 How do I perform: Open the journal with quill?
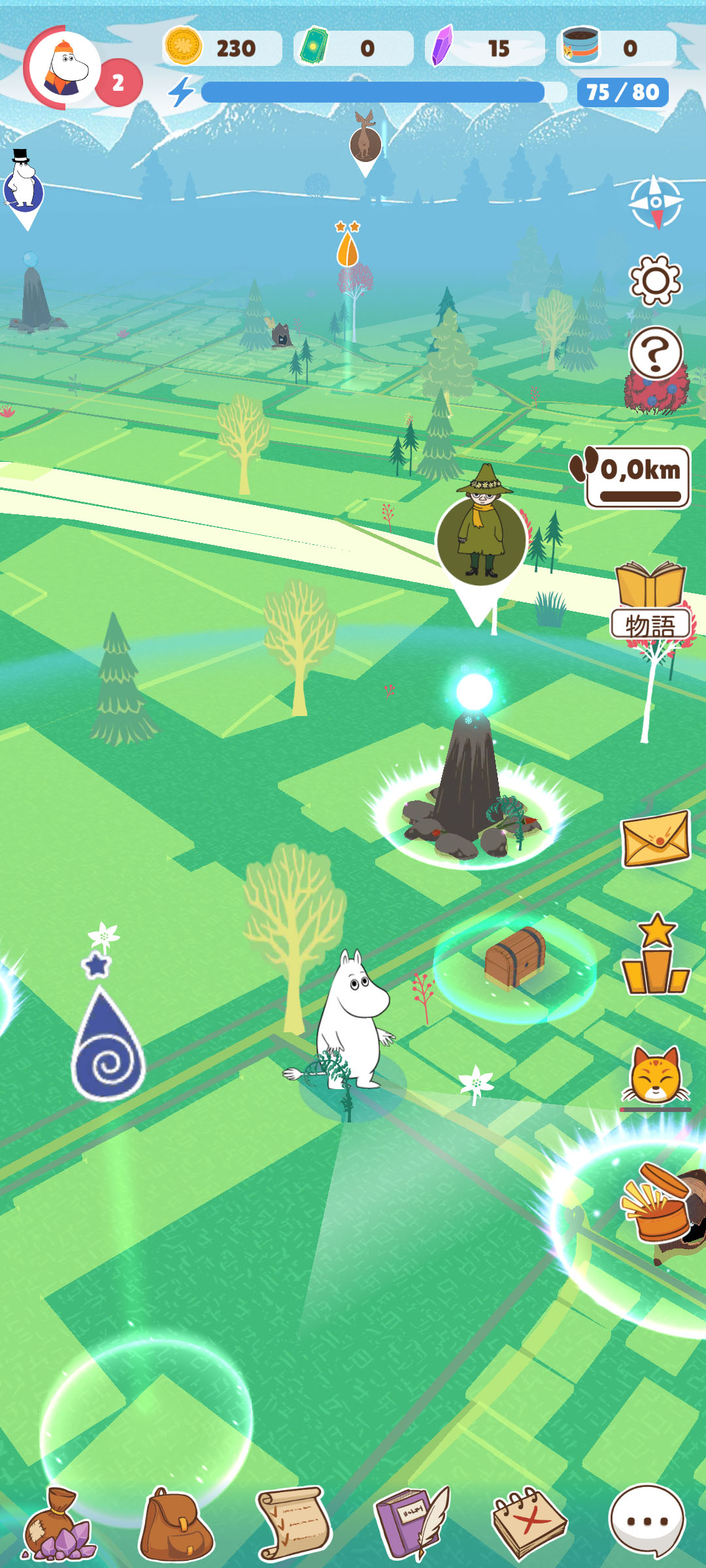(411, 1524)
